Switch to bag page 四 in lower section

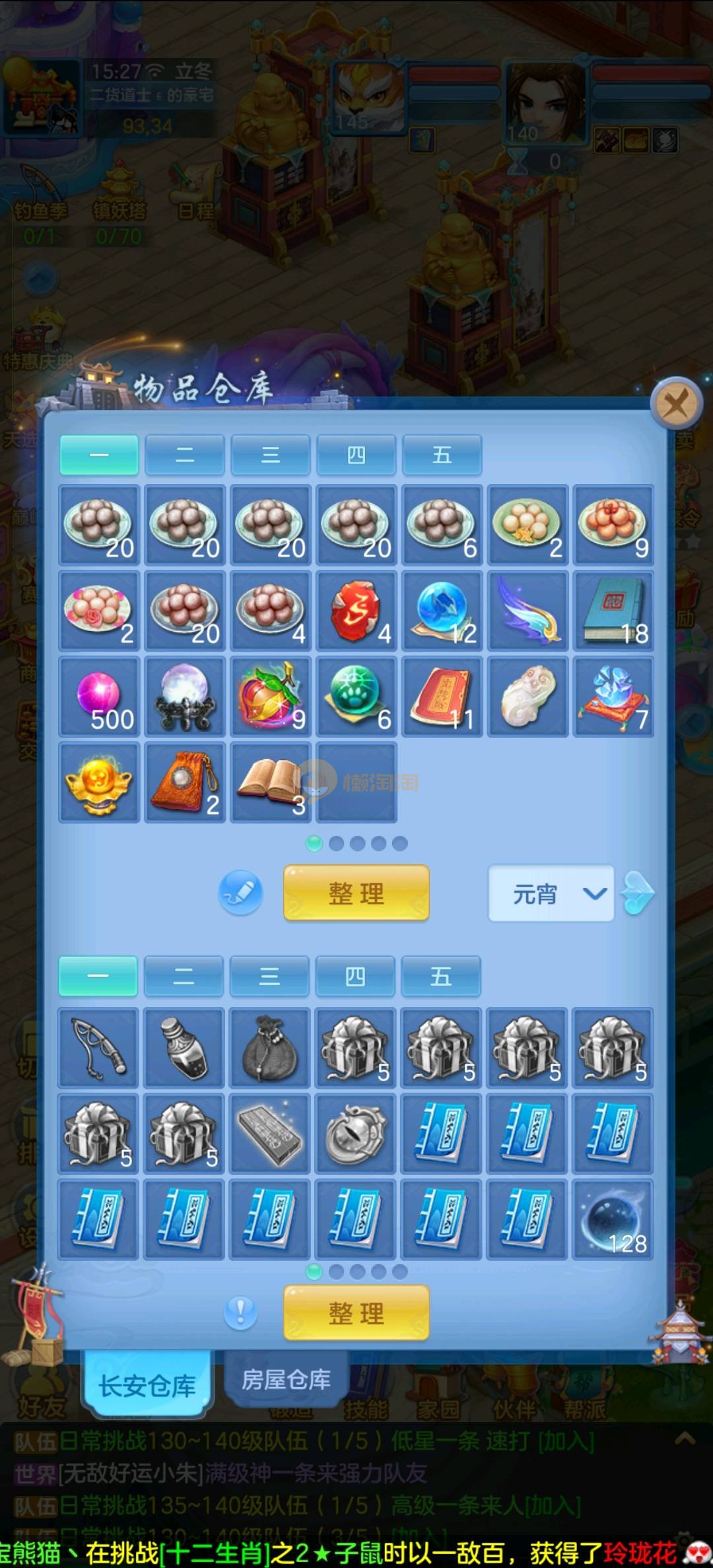(x=355, y=976)
